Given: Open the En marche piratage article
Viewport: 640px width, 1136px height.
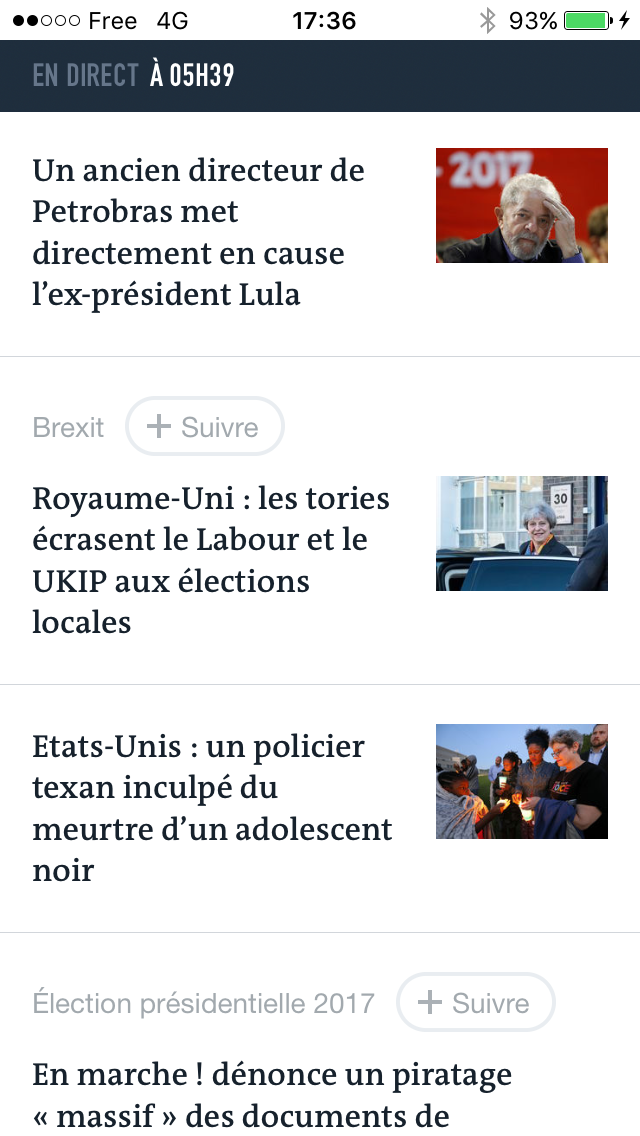Looking at the screenshot, I should coord(272,1094).
